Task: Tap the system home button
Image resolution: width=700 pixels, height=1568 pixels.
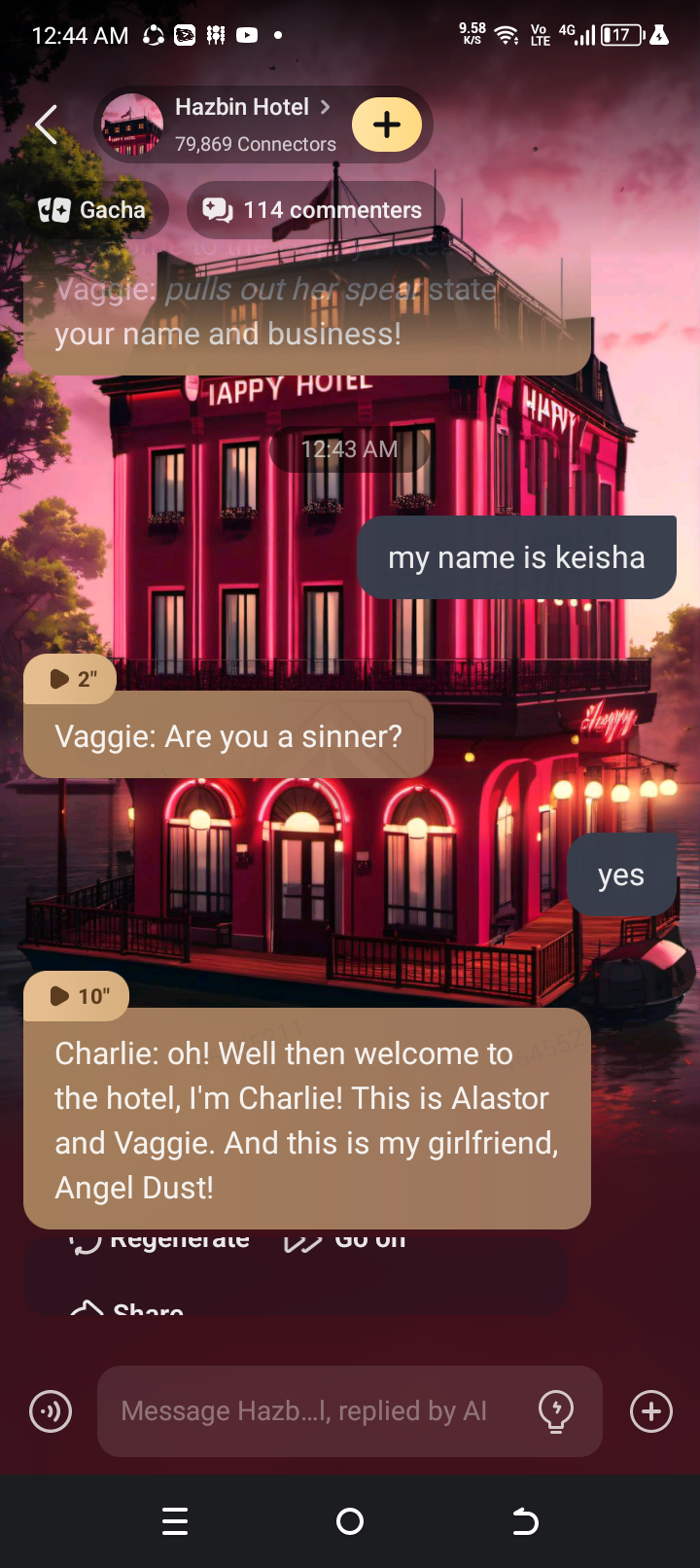Action: [x=350, y=1521]
